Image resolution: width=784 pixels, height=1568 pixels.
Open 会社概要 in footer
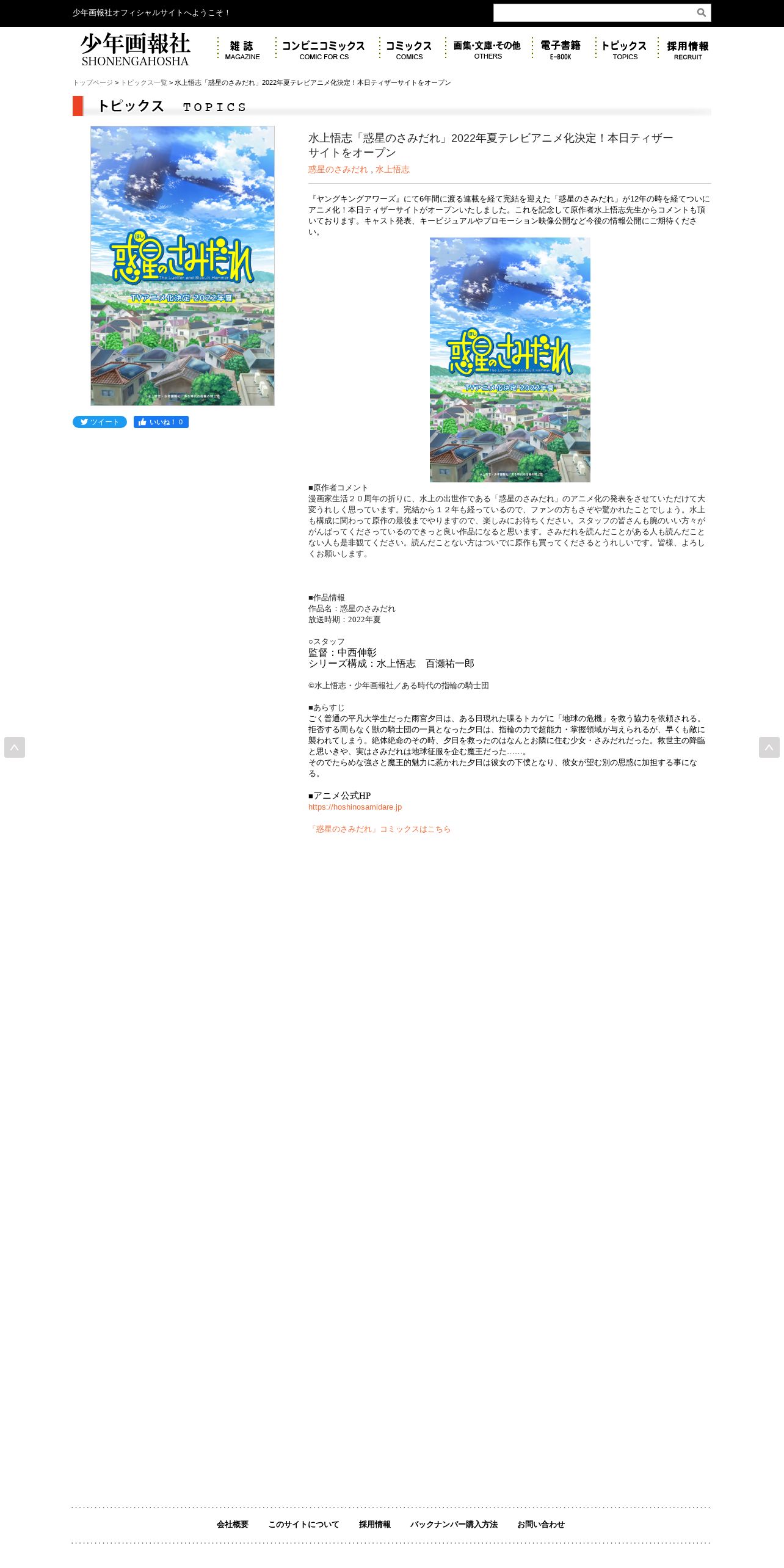pos(233,1525)
